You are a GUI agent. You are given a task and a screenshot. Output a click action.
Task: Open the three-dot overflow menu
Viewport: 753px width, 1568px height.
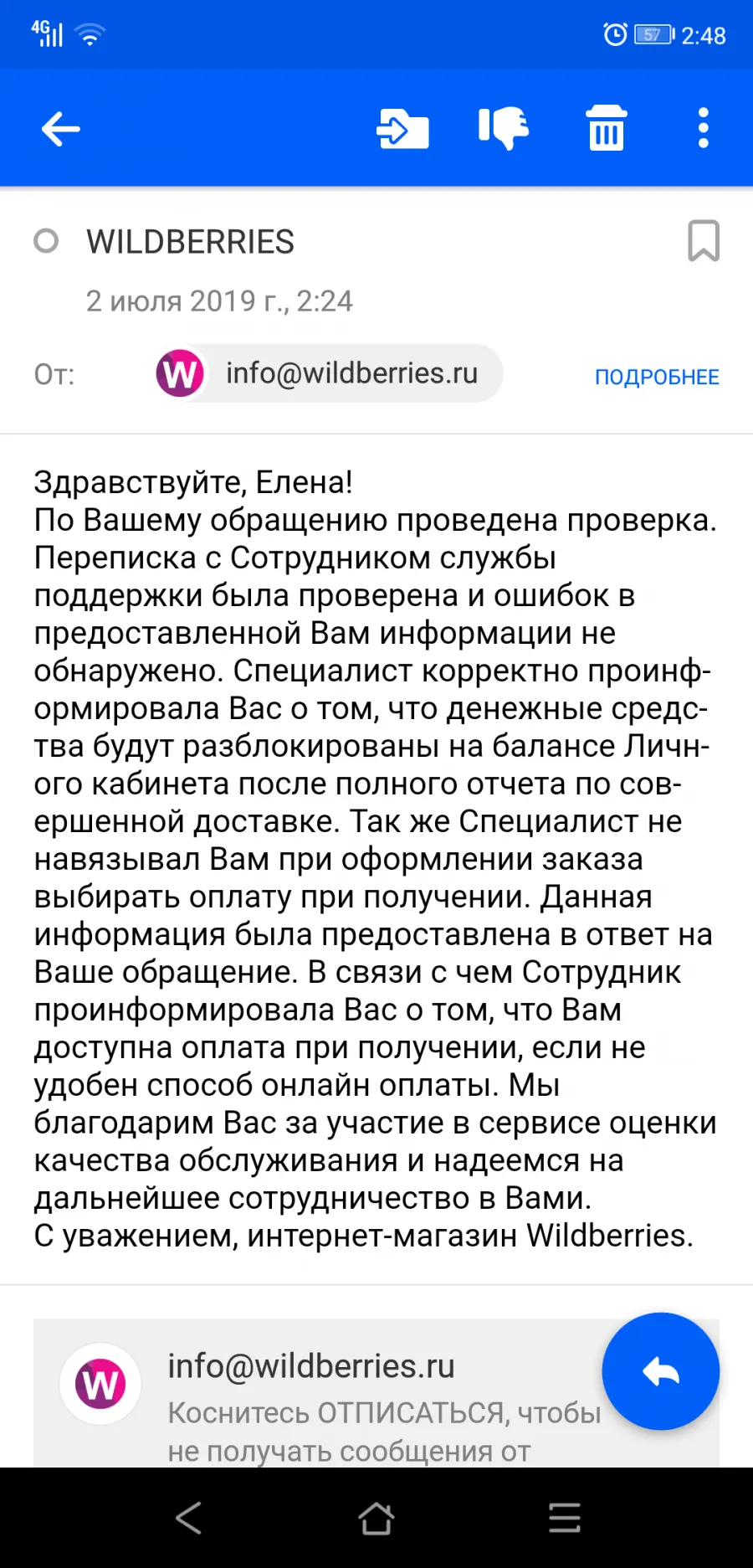pos(703,128)
